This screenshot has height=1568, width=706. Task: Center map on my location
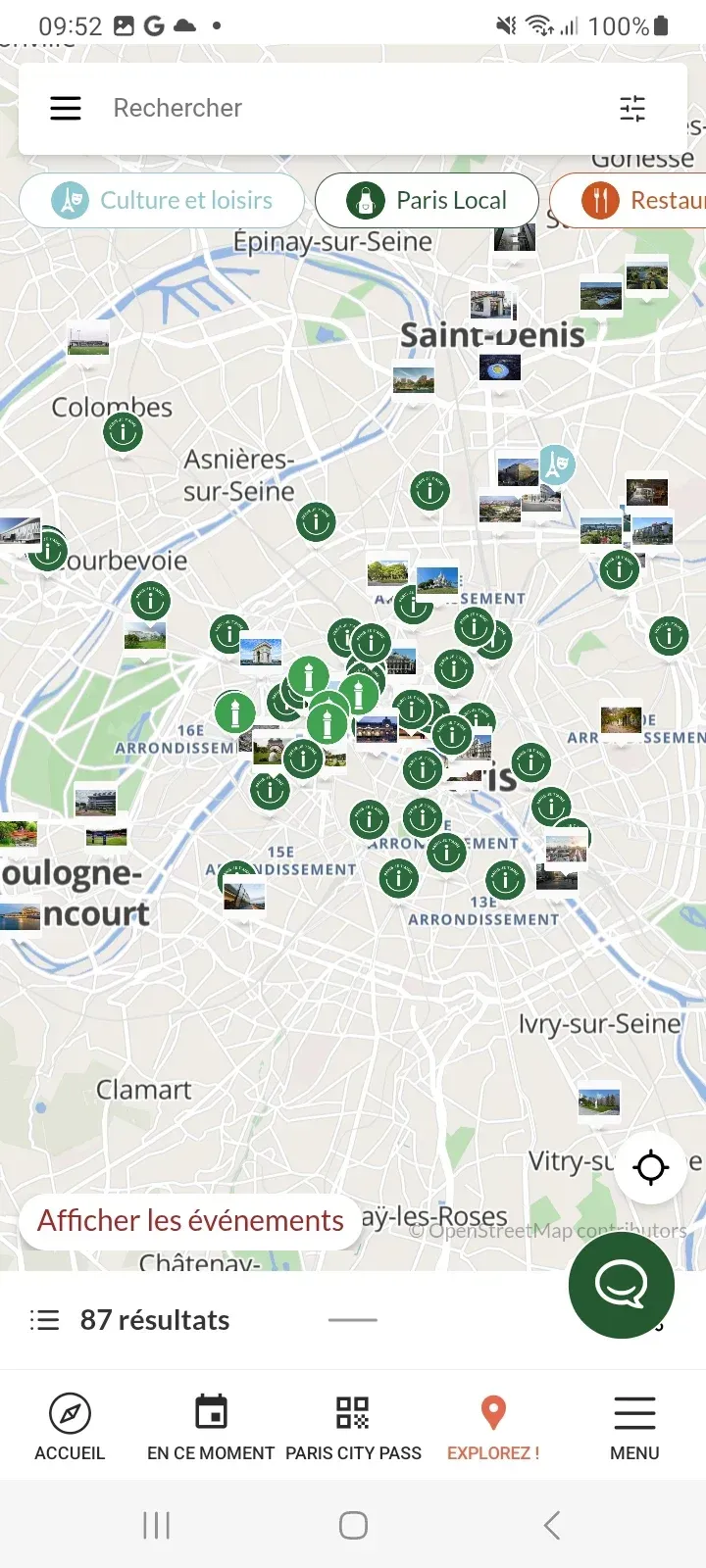click(650, 1167)
